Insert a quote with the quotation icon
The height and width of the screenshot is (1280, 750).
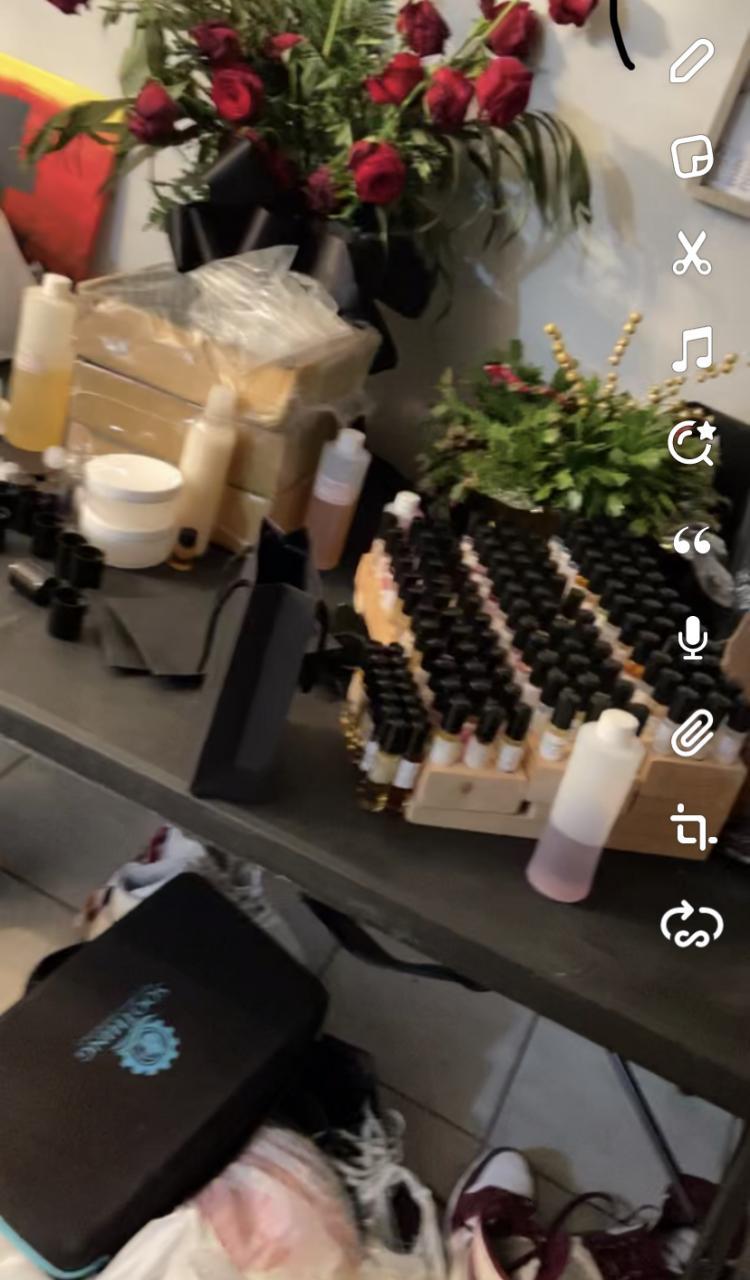pyautogui.click(x=691, y=541)
